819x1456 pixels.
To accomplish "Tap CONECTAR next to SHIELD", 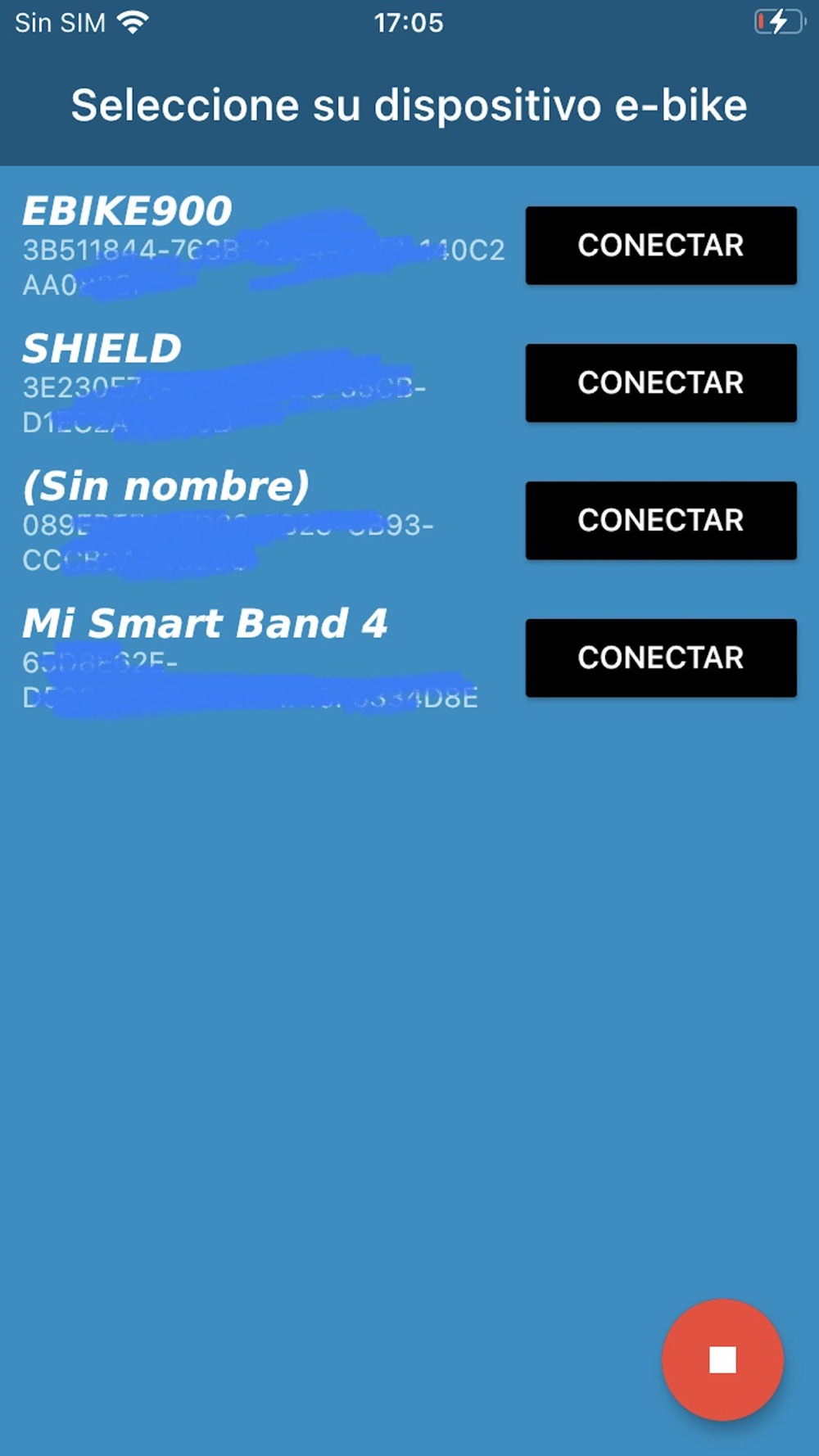I will click(x=661, y=383).
